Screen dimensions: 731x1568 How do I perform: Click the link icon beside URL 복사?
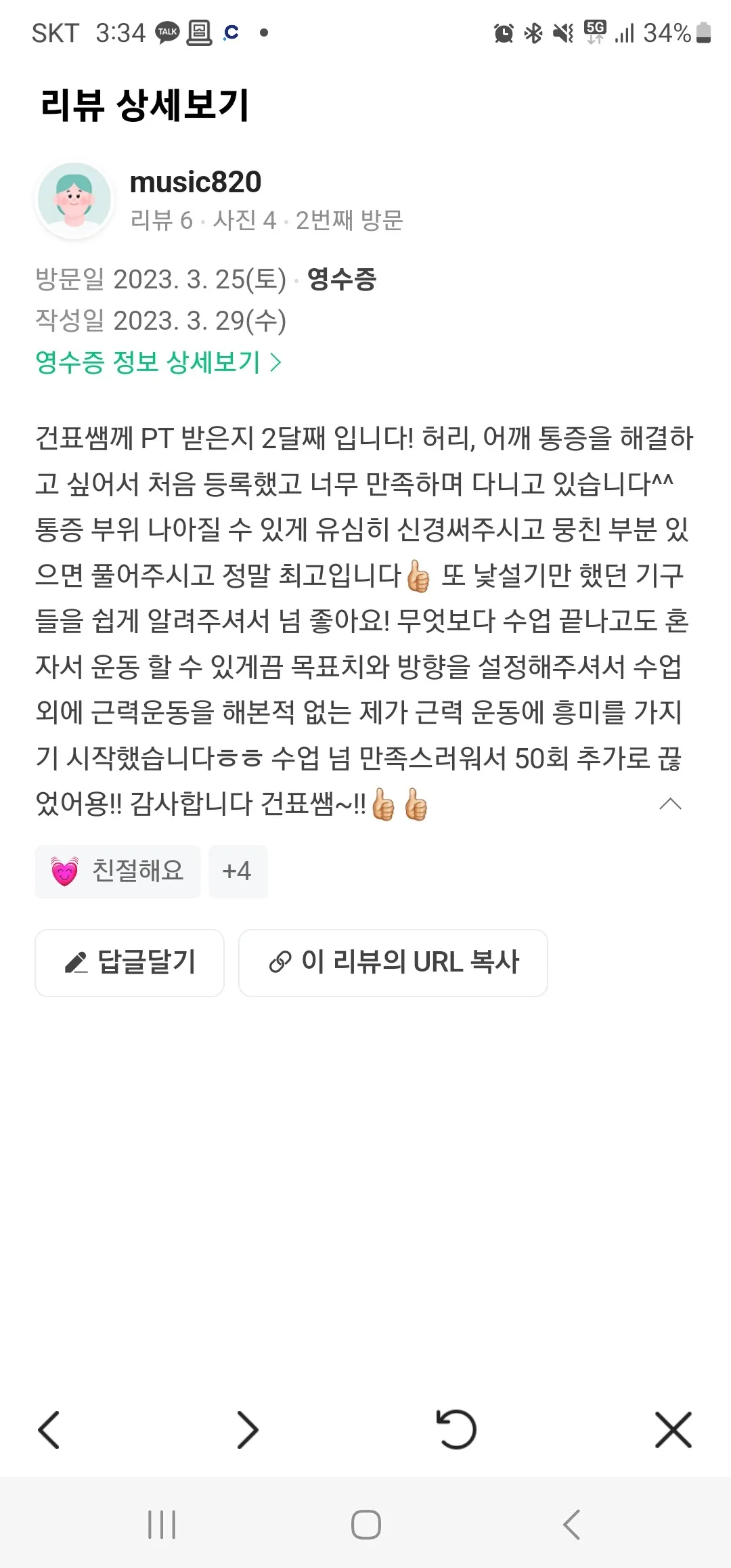[x=278, y=963]
